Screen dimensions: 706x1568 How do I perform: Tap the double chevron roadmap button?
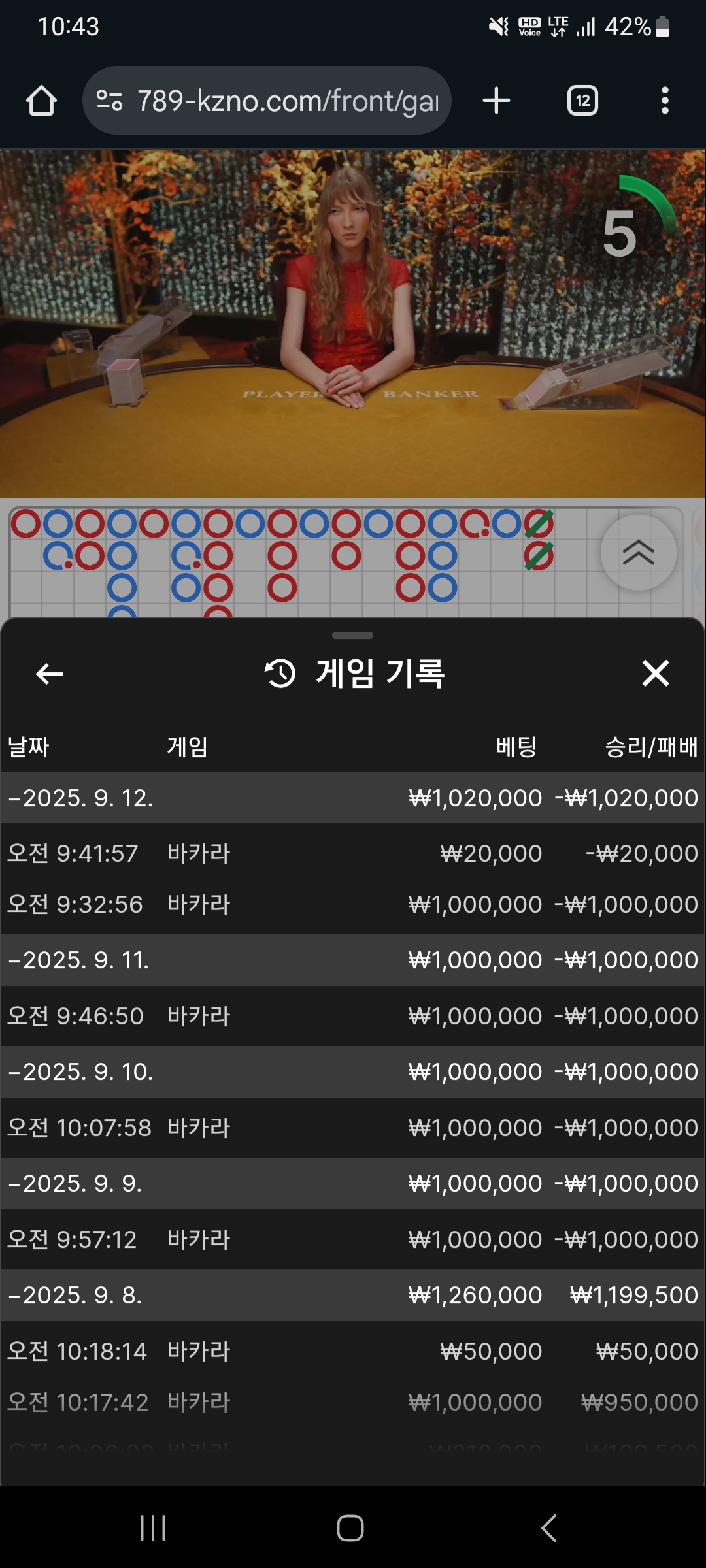[x=638, y=553]
